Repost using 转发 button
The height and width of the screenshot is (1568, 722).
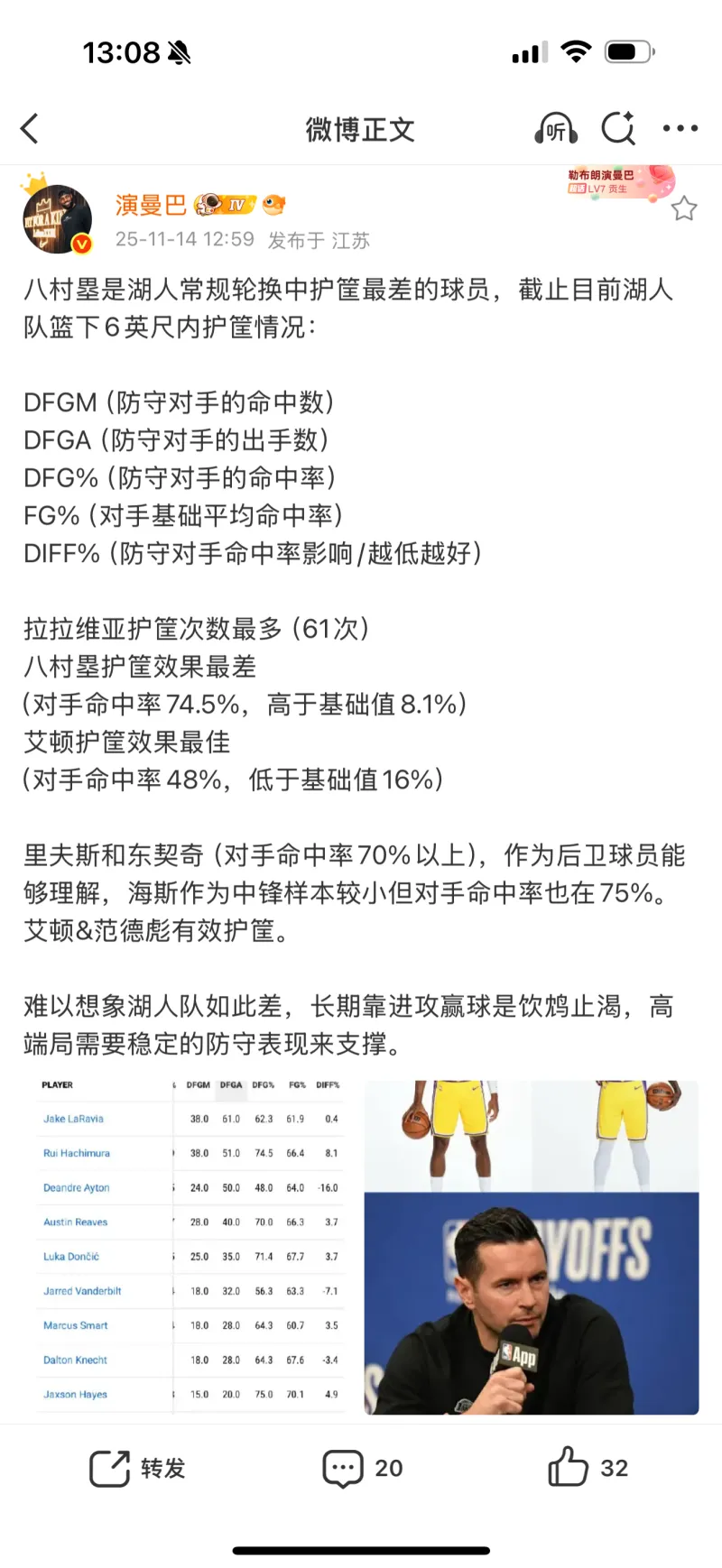click(138, 1469)
